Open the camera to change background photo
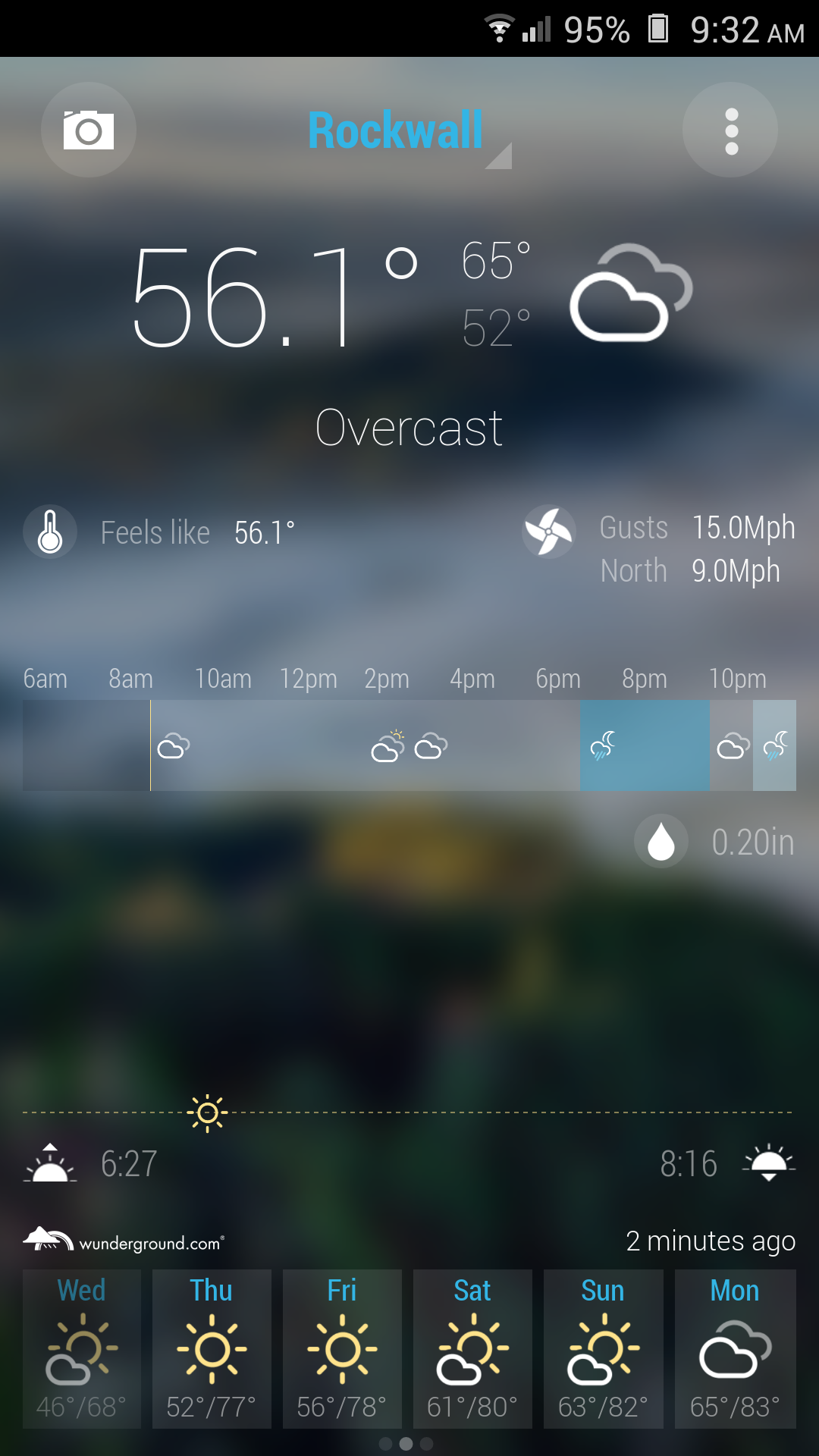 point(88,130)
